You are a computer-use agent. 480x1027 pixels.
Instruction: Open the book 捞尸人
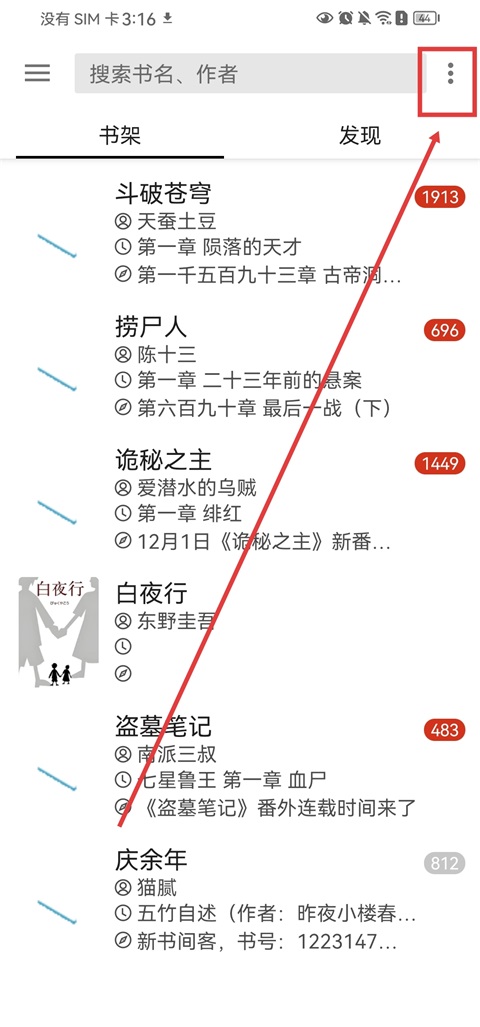coord(240,366)
